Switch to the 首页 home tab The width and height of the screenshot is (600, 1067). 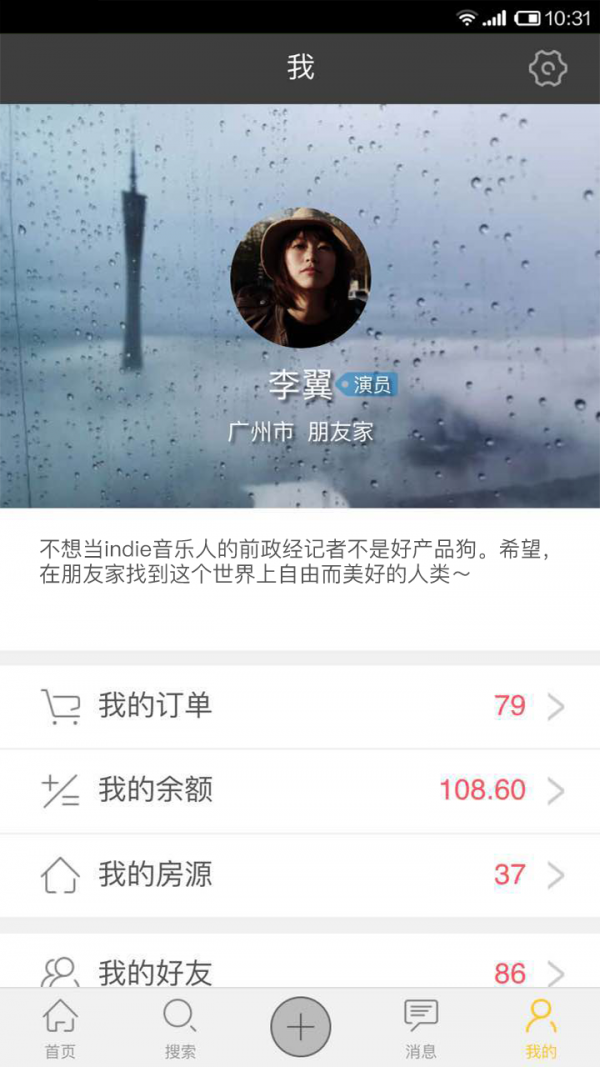point(60,1028)
